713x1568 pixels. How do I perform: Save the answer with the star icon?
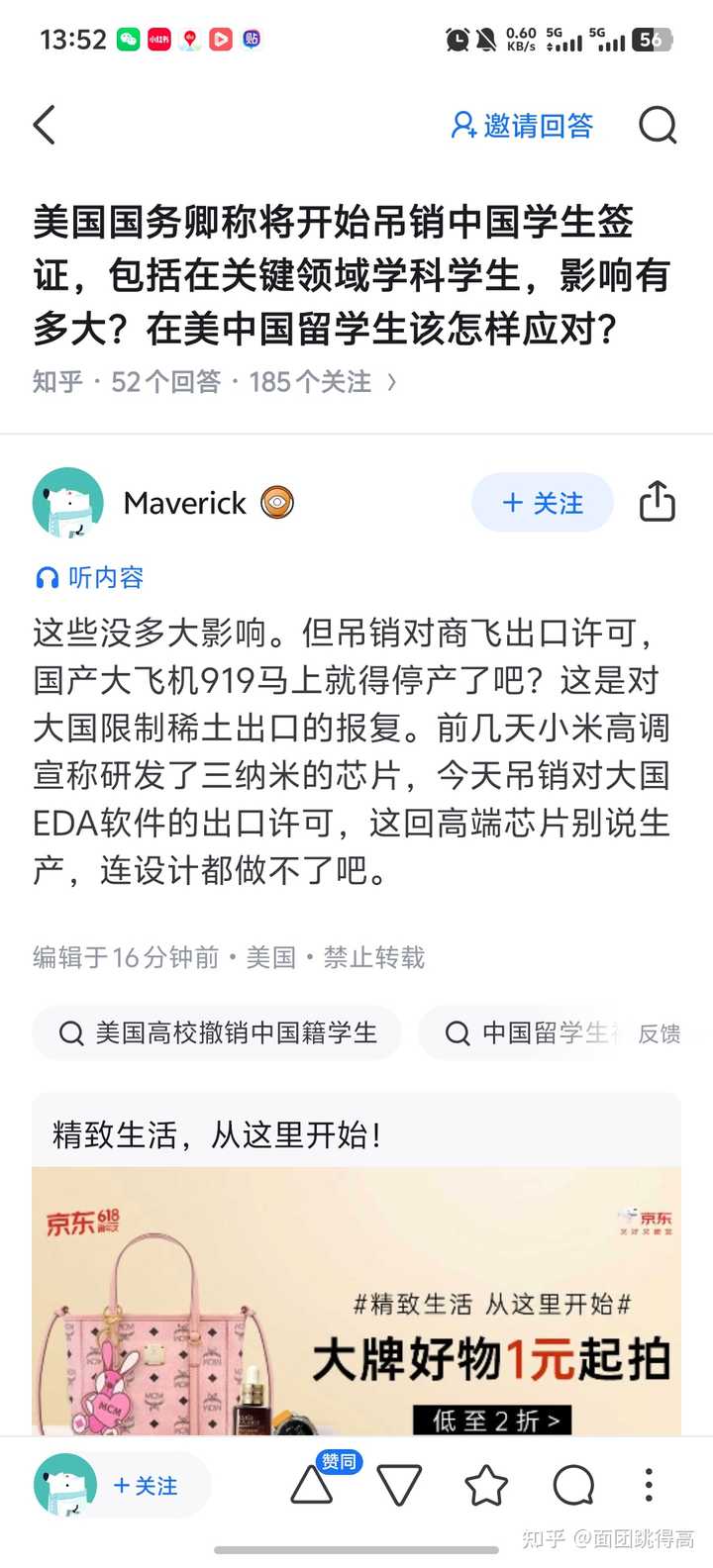486,1486
